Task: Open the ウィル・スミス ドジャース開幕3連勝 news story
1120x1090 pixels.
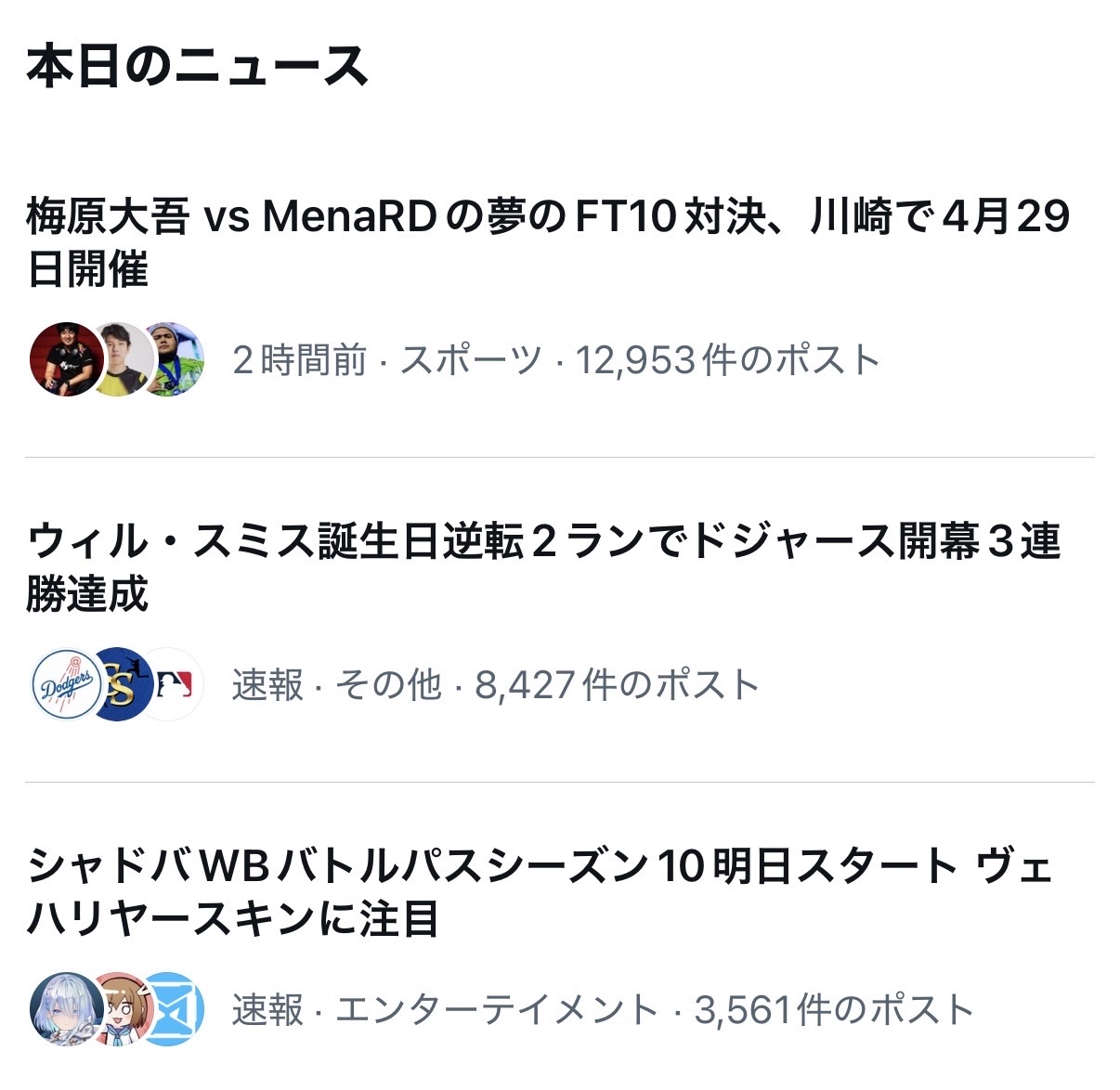Action: click(543, 566)
